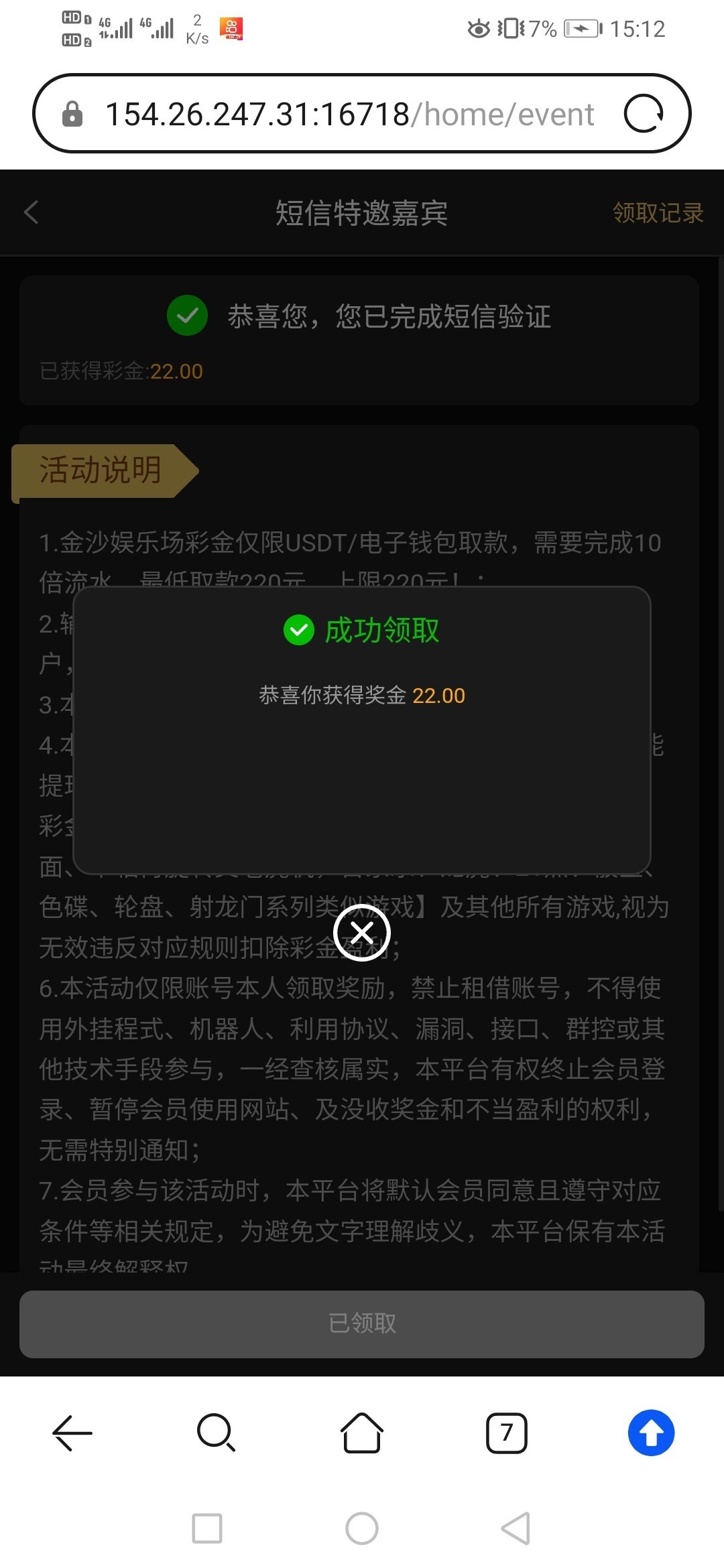Open 领取记录 claim history
The width and height of the screenshot is (724, 1568).
(x=658, y=213)
